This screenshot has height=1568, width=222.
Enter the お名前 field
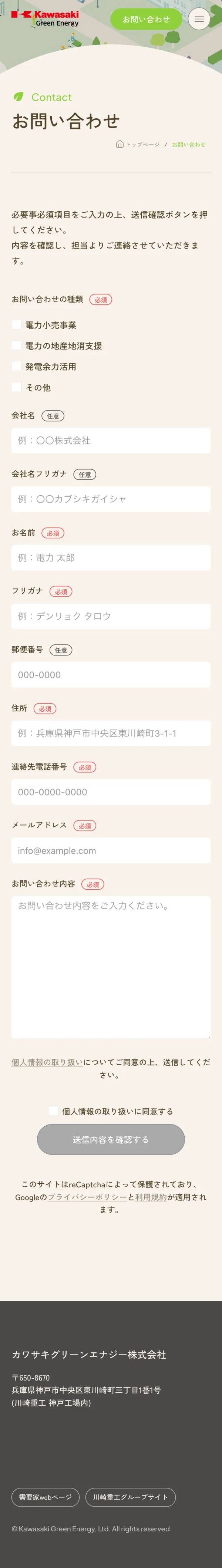(x=111, y=557)
